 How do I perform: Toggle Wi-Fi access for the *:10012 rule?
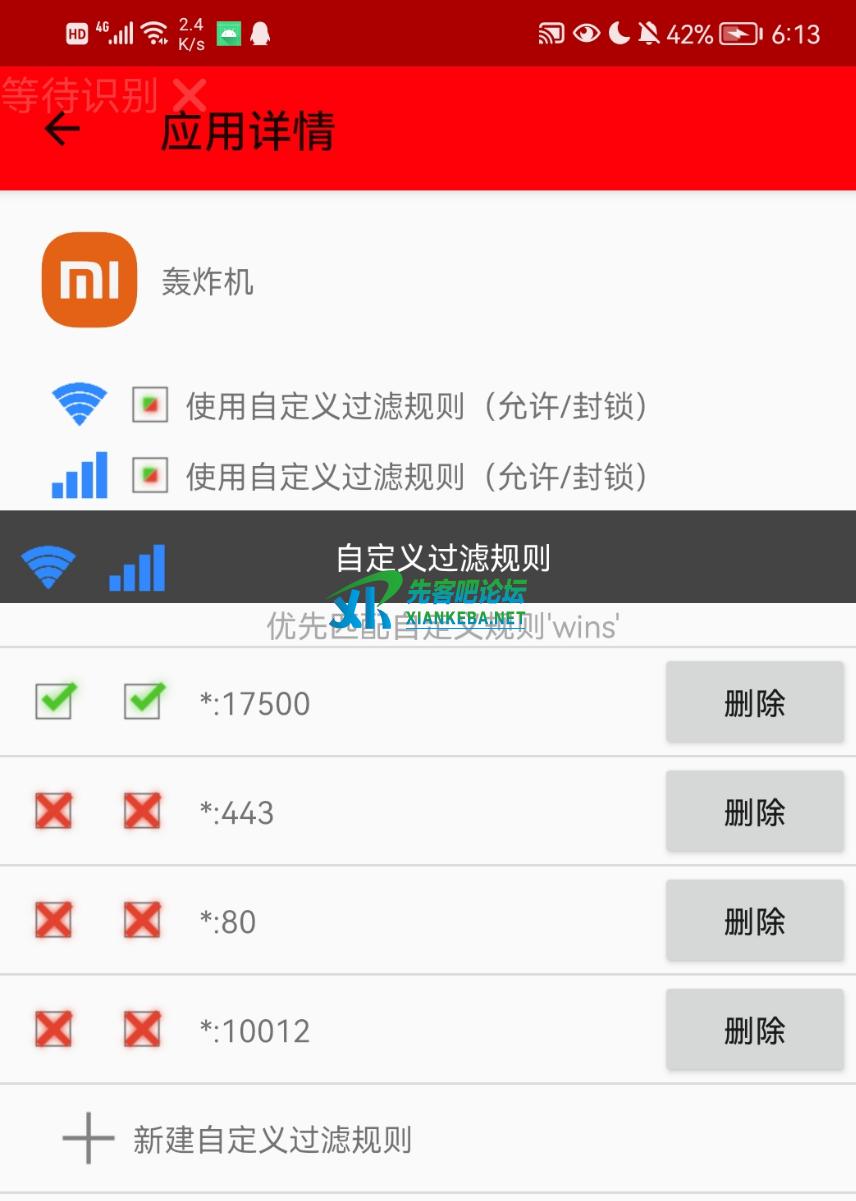pos(54,1029)
